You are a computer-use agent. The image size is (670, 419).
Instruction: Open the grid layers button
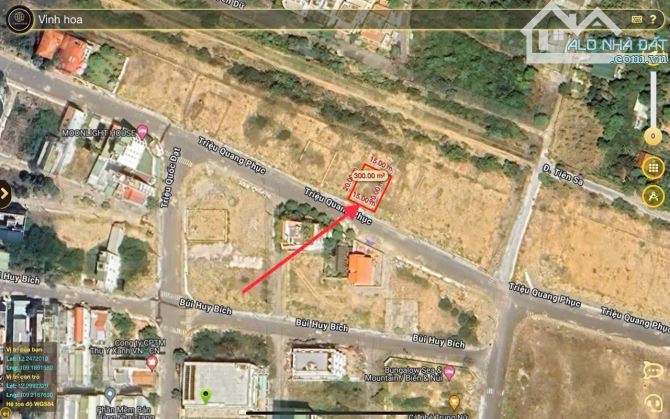click(653, 168)
